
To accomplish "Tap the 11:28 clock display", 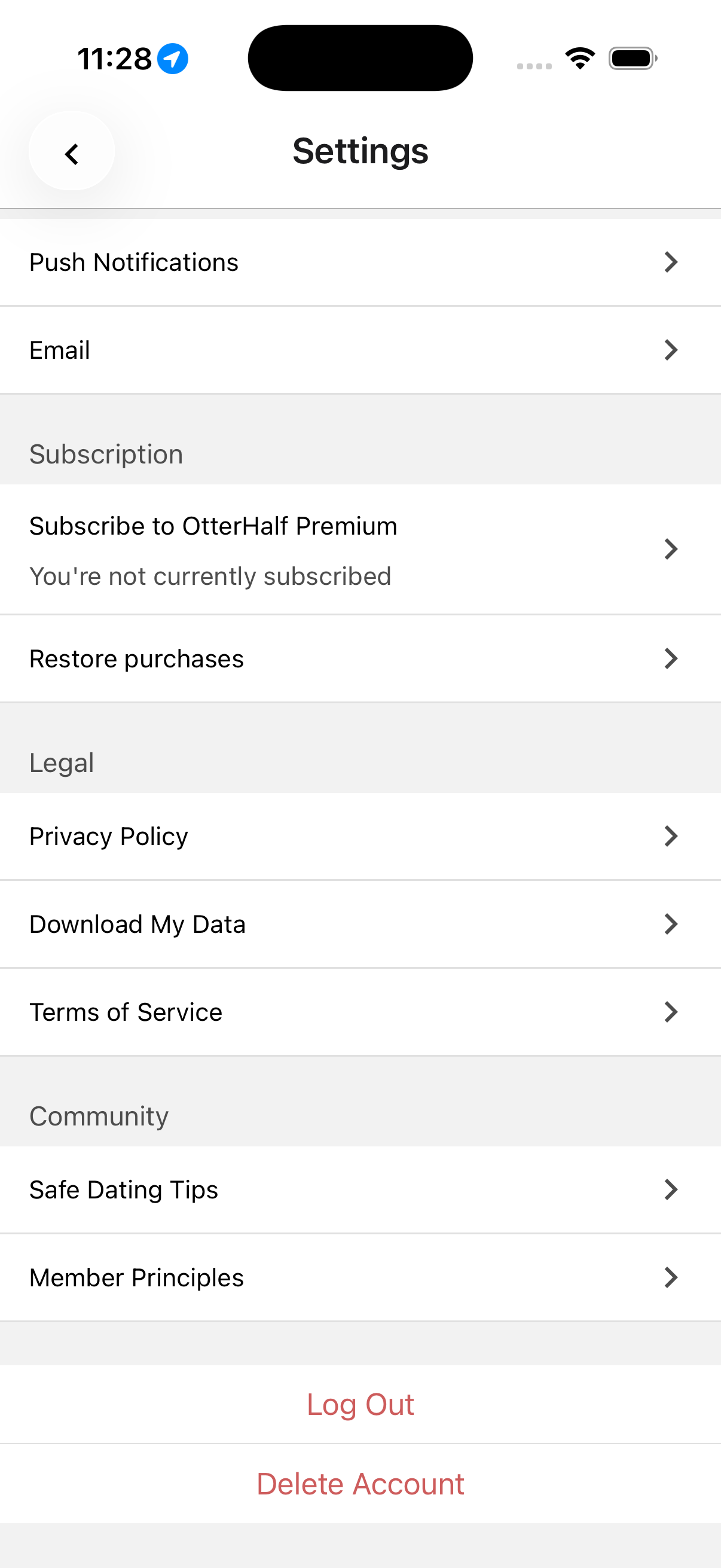I will click(114, 58).
